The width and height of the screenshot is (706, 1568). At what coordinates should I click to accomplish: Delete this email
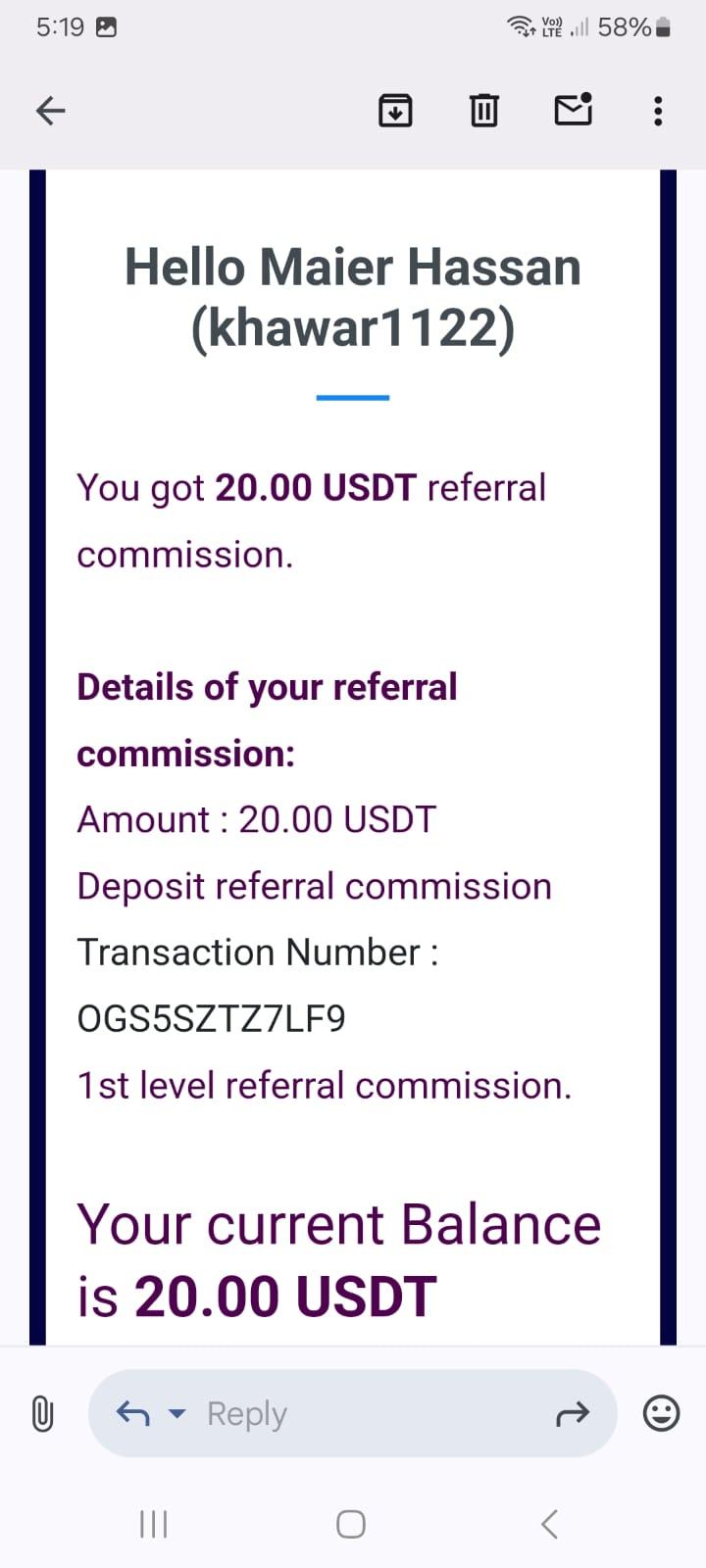pyautogui.click(x=483, y=111)
